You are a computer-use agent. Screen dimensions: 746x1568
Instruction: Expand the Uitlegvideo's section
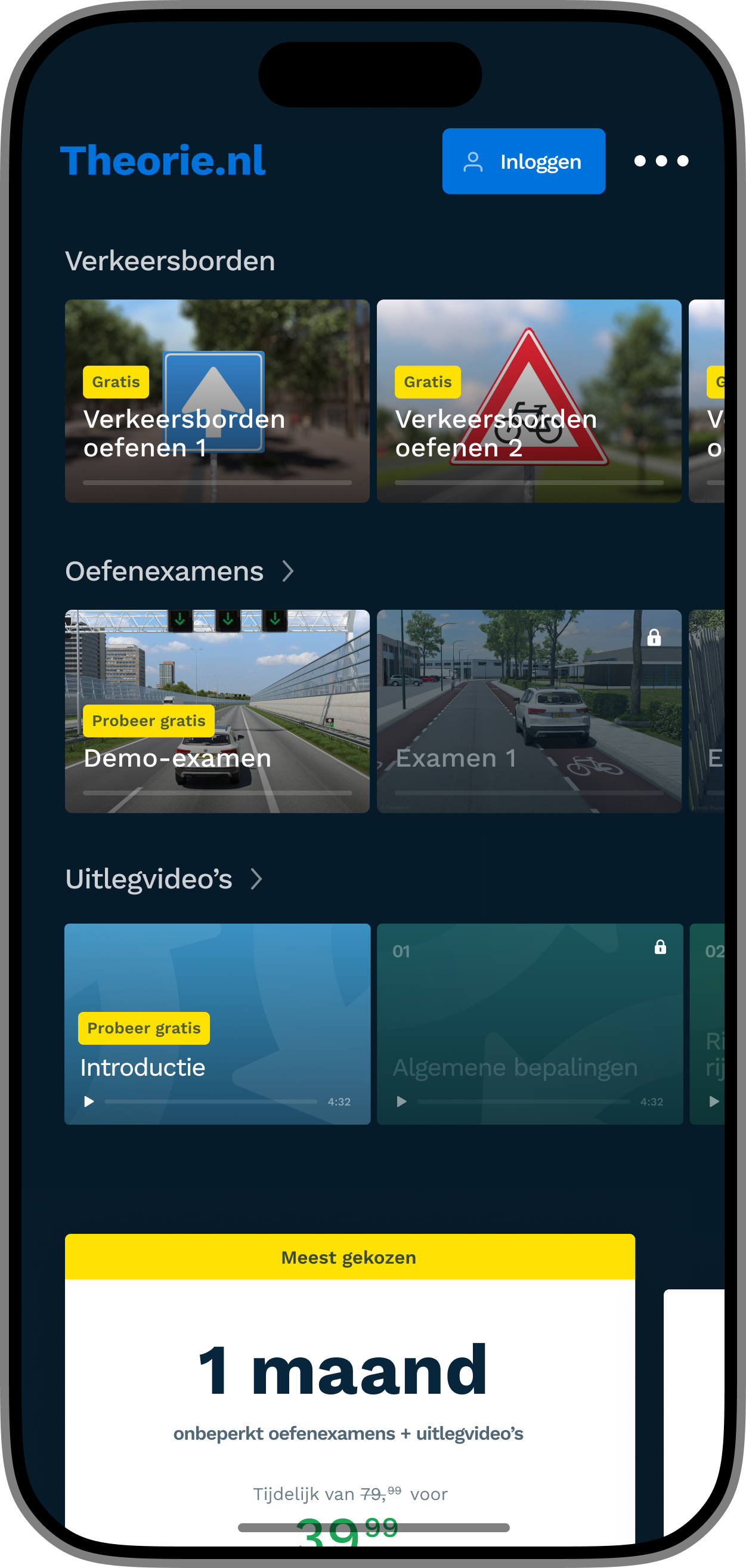pos(165,879)
